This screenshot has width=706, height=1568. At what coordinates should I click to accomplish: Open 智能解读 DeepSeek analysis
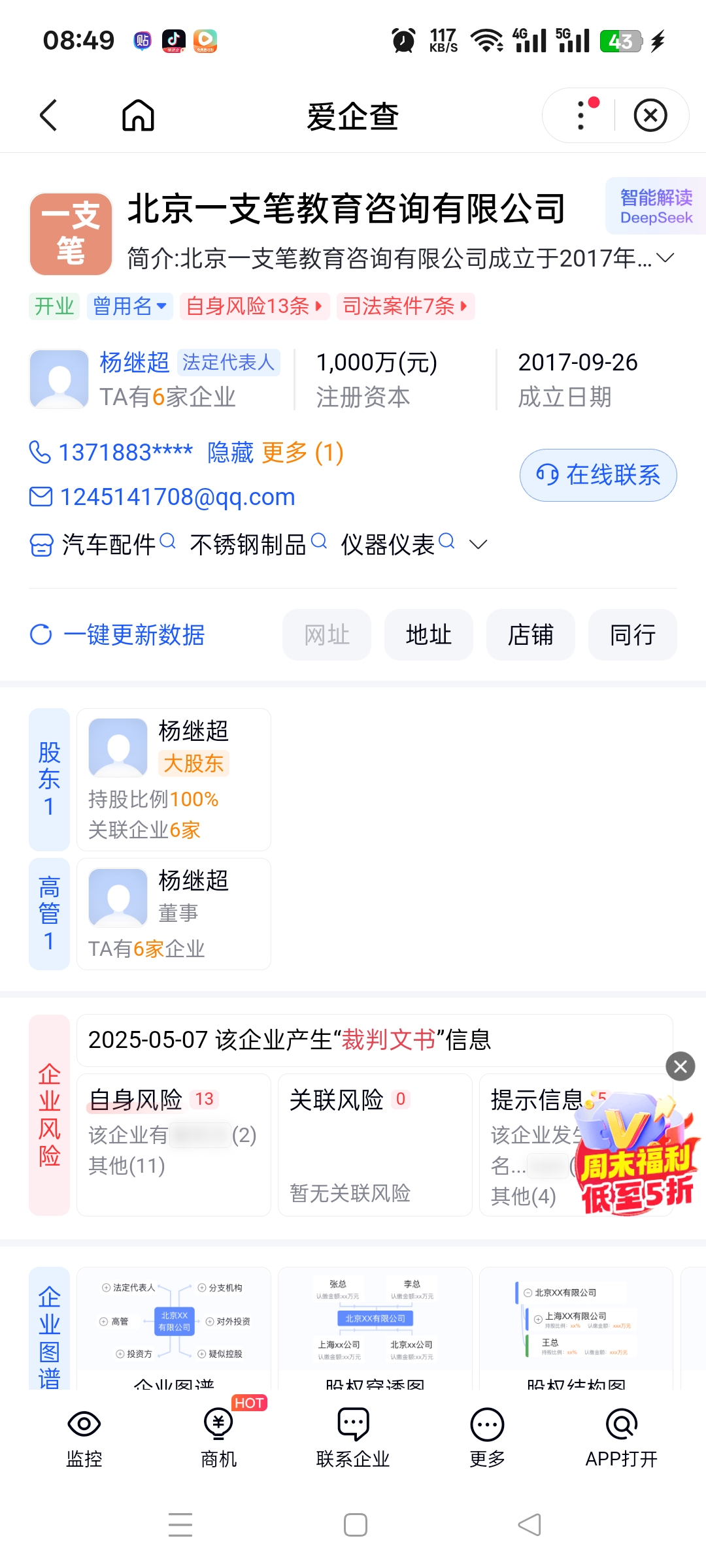tap(656, 206)
